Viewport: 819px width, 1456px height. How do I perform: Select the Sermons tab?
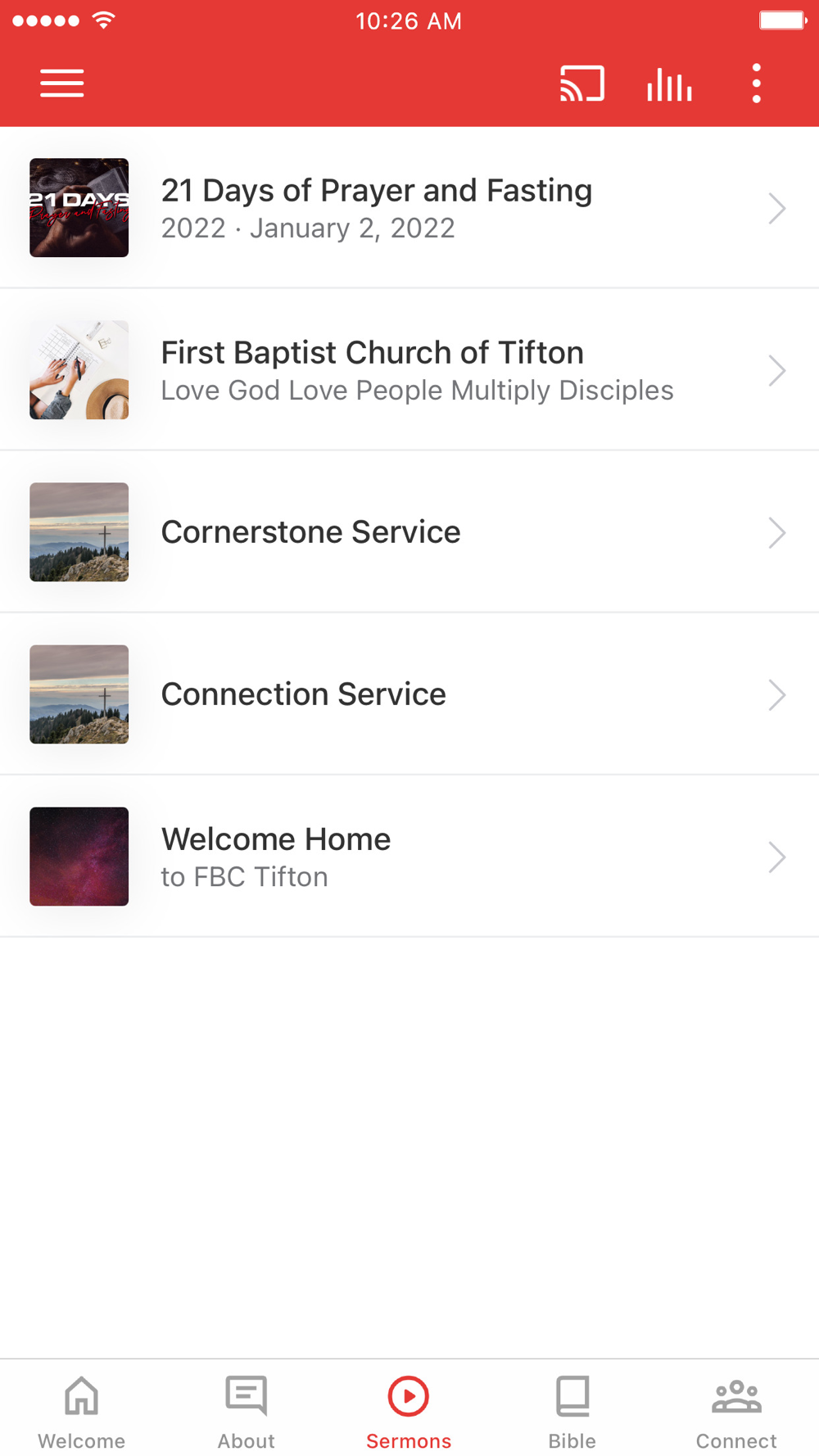409,1410
